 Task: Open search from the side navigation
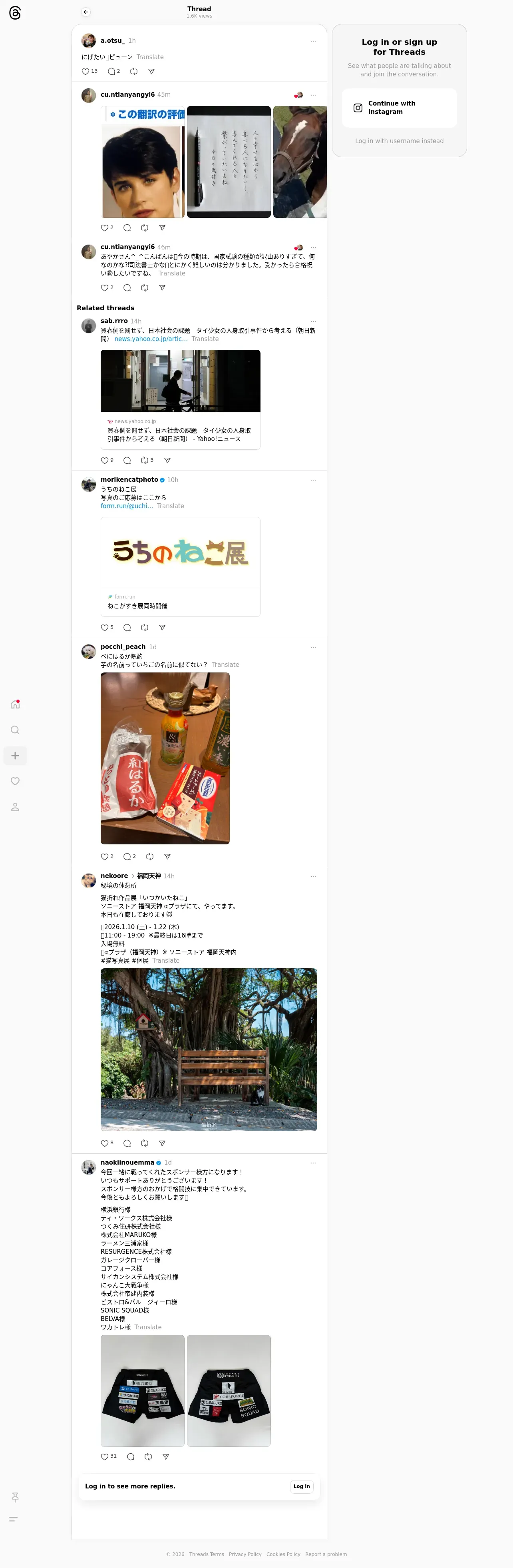point(15,730)
